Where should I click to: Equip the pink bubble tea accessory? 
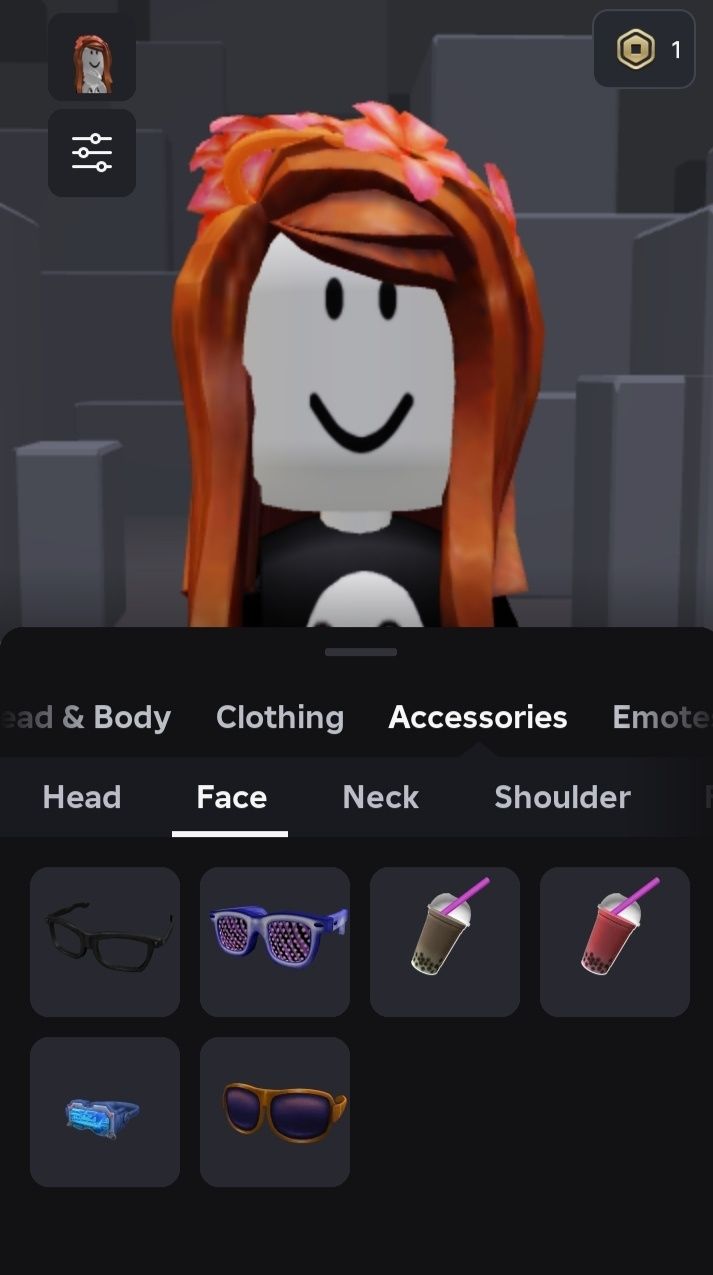[x=615, y=942]
